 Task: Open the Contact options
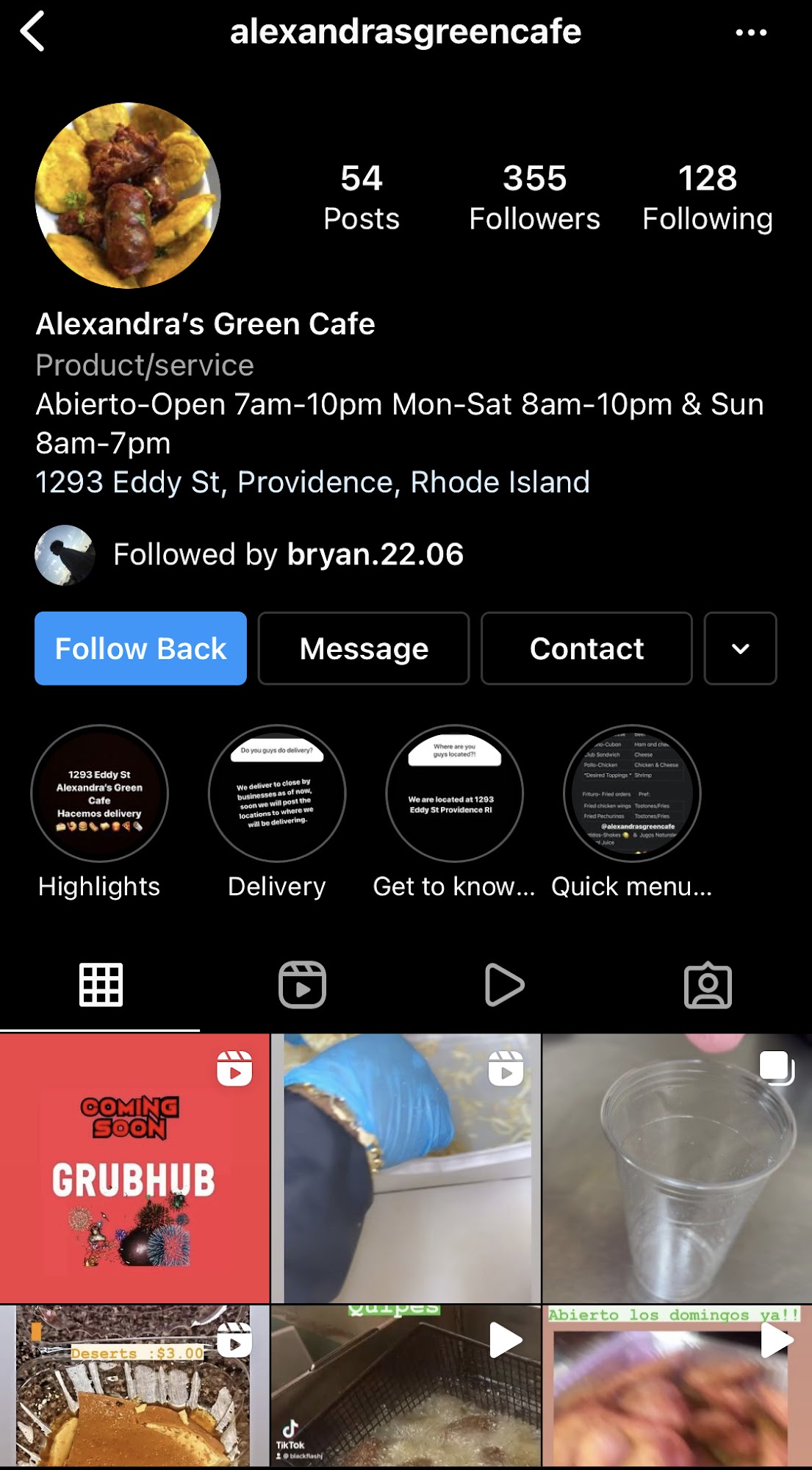point(586,648)
